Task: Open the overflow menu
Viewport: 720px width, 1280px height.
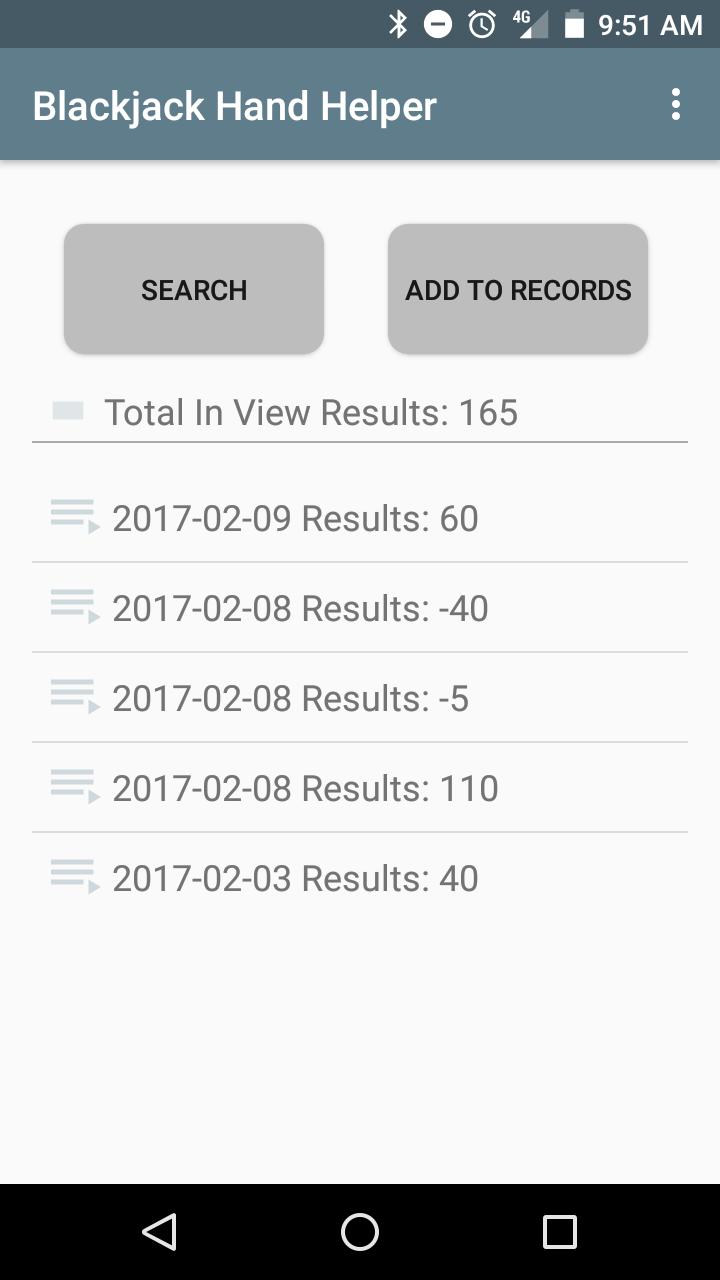Action: [676, 105]
